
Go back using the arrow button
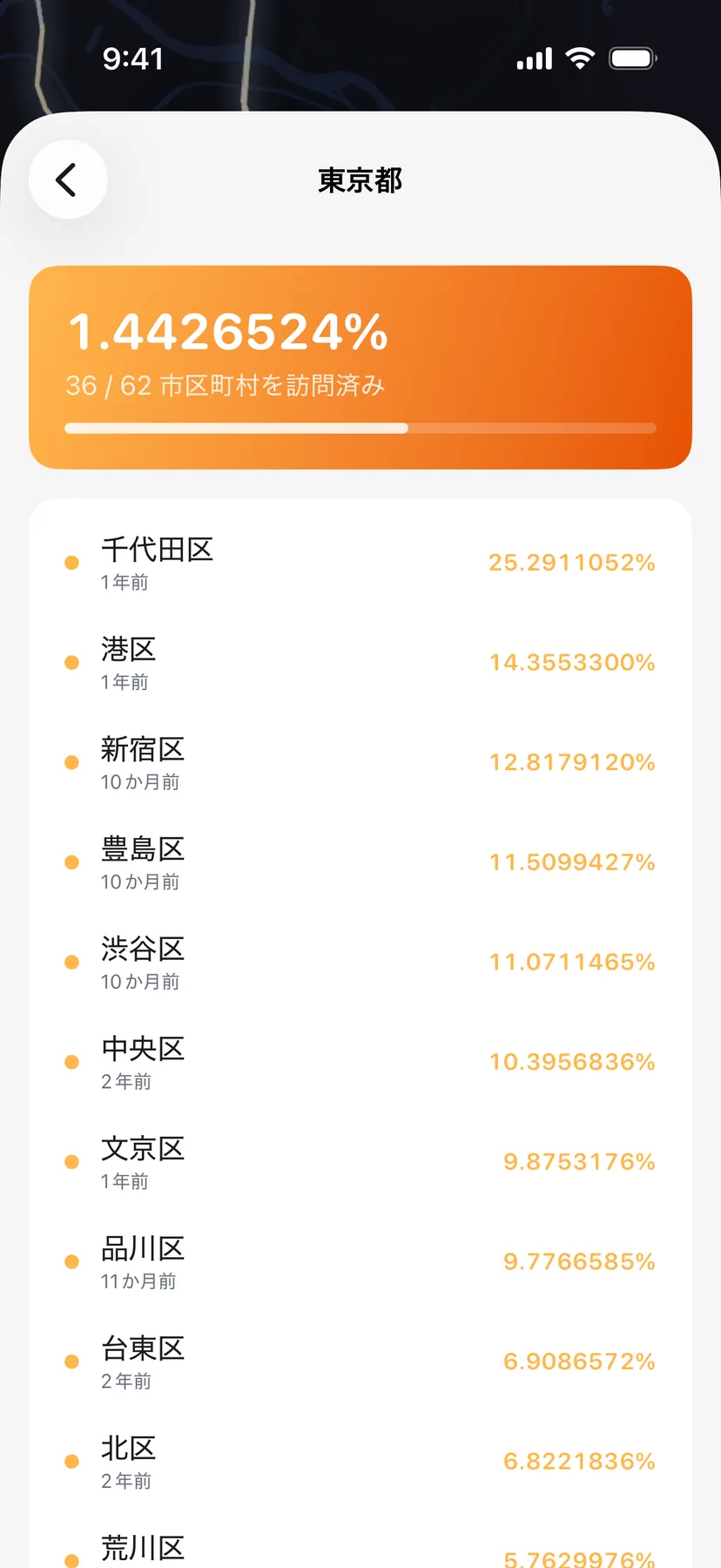click(x=68, y=179)
